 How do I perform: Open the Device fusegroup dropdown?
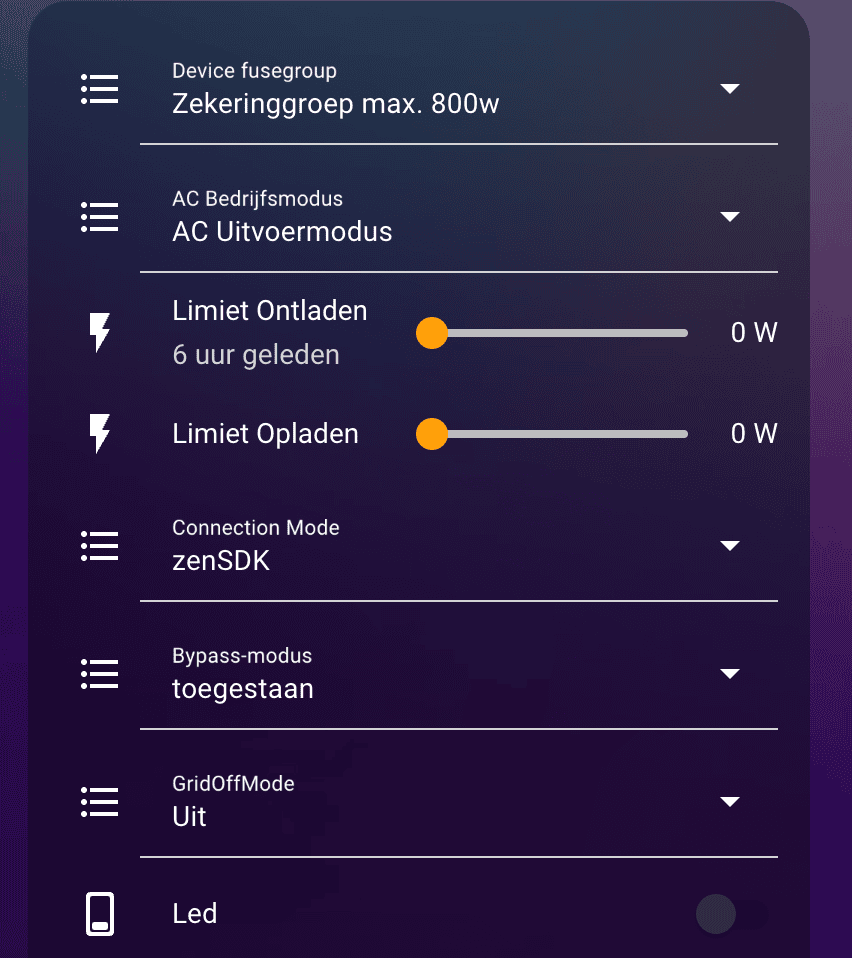coord(458,89)
